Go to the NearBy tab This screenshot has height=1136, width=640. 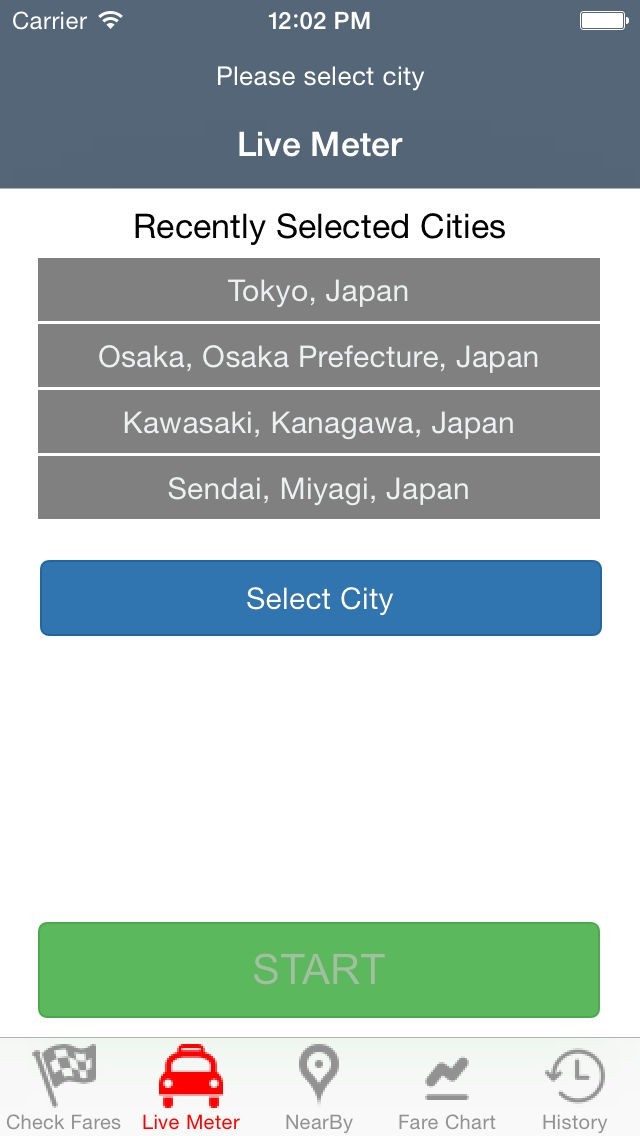319,1088
